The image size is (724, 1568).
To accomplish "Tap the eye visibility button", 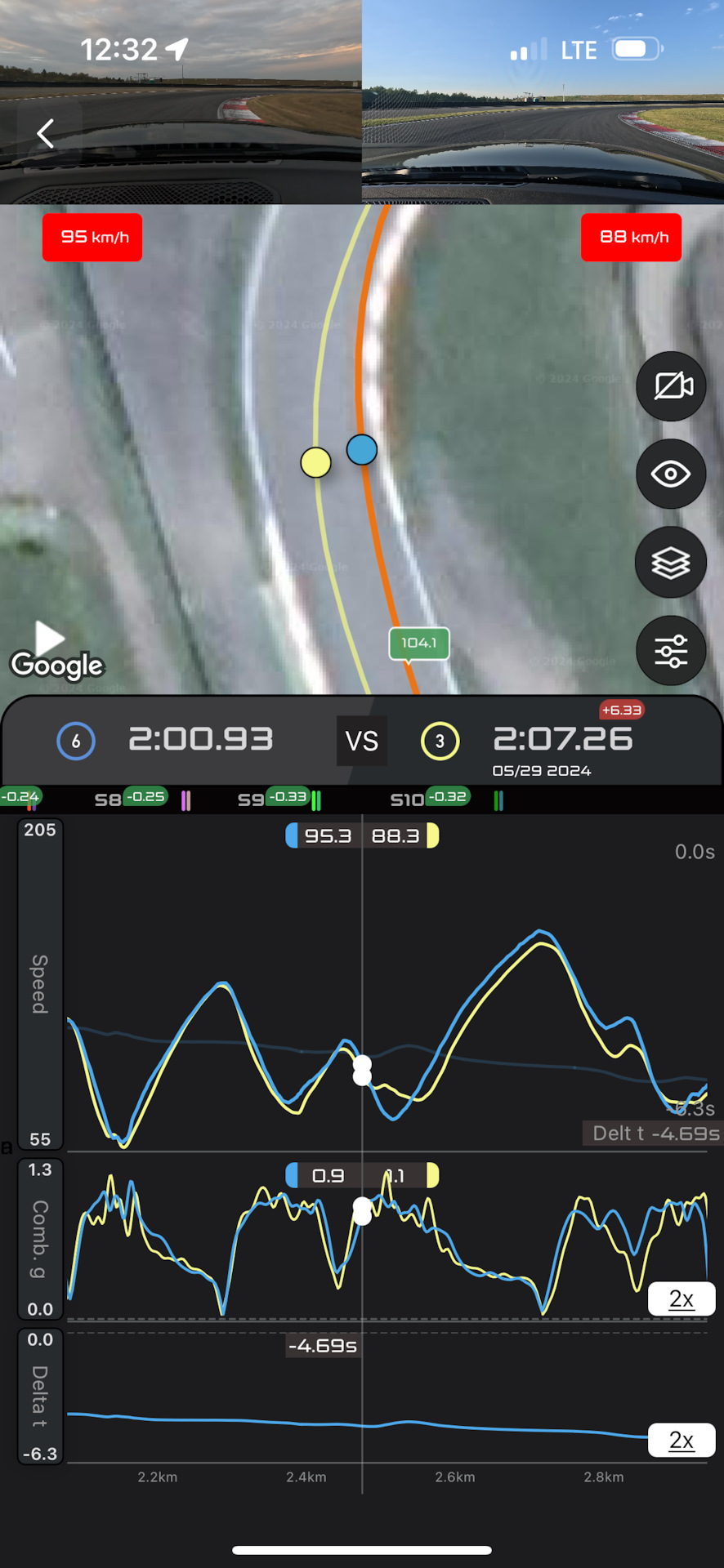I will click(x=672, y=474).
